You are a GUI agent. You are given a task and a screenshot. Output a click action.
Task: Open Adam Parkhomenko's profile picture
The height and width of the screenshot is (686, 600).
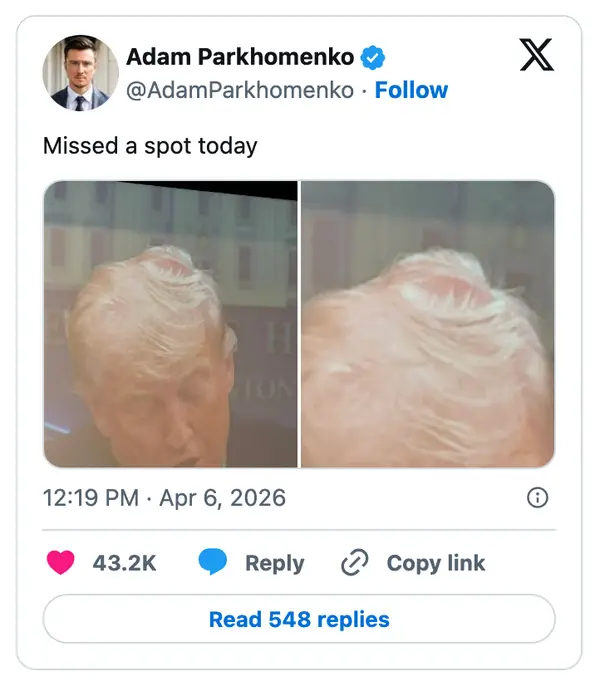pyautogui.click(x=80, y=73)
